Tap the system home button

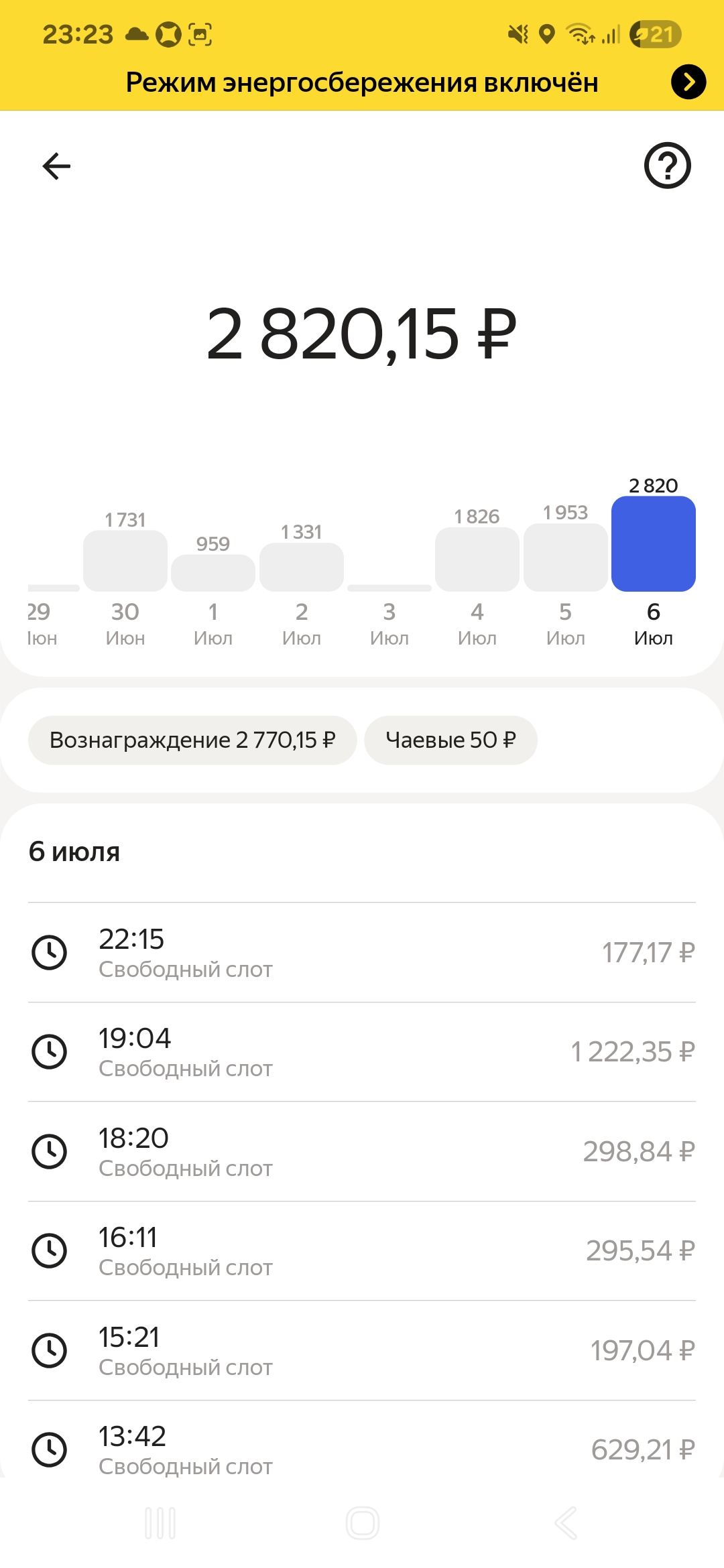363,1523
